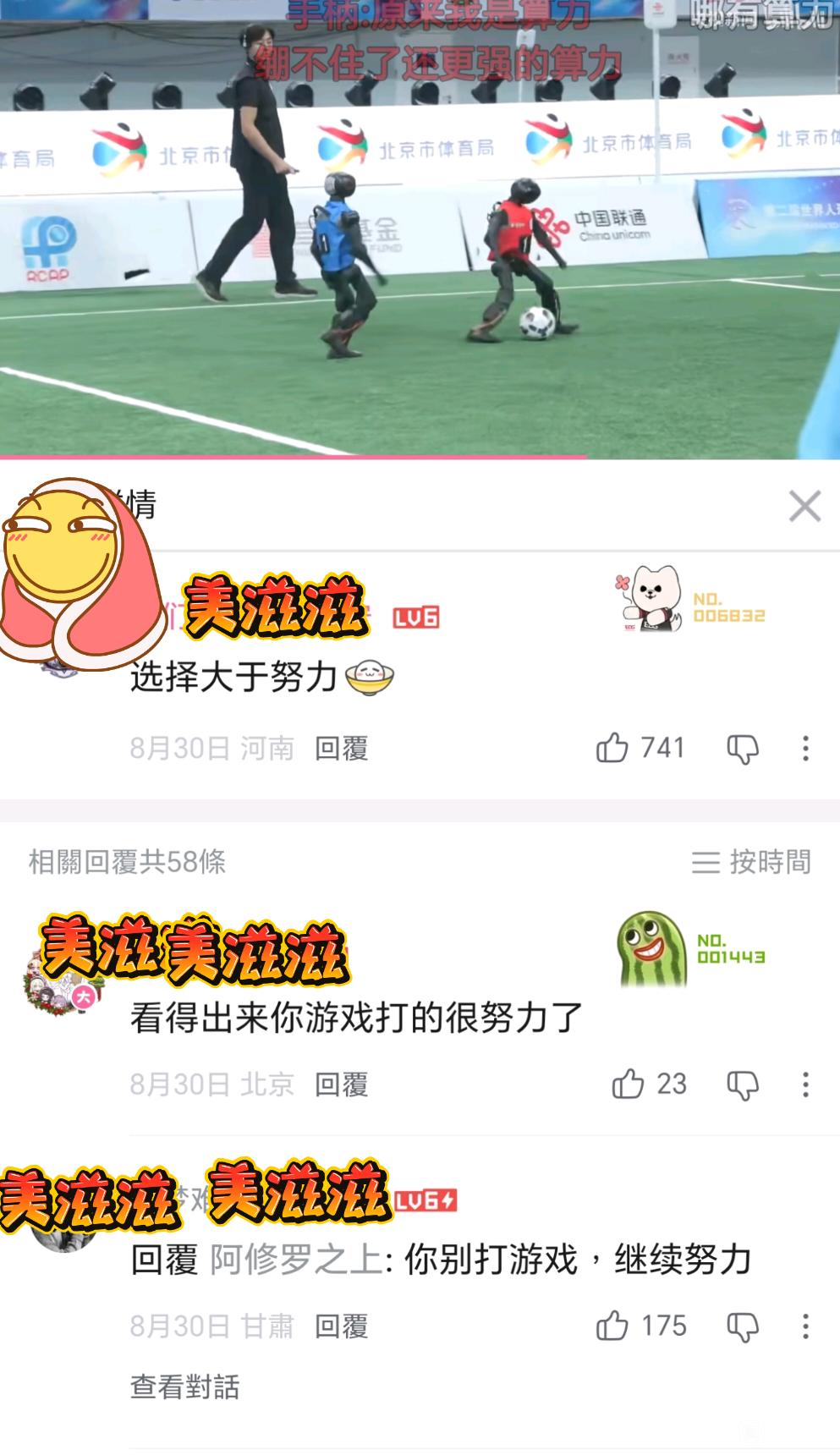Reply to the 北京 comment

click(342, 1084)
